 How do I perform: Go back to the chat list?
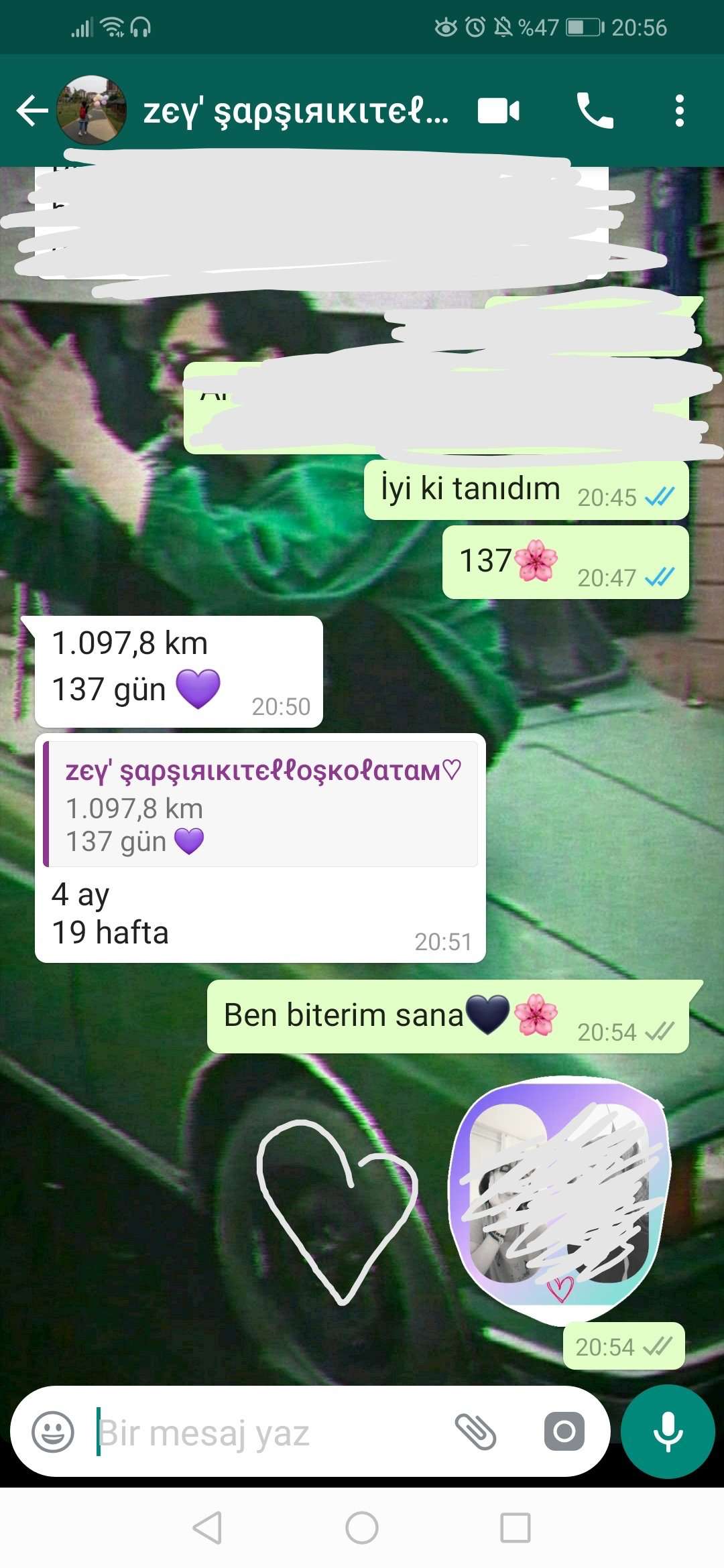coord(32,111)
